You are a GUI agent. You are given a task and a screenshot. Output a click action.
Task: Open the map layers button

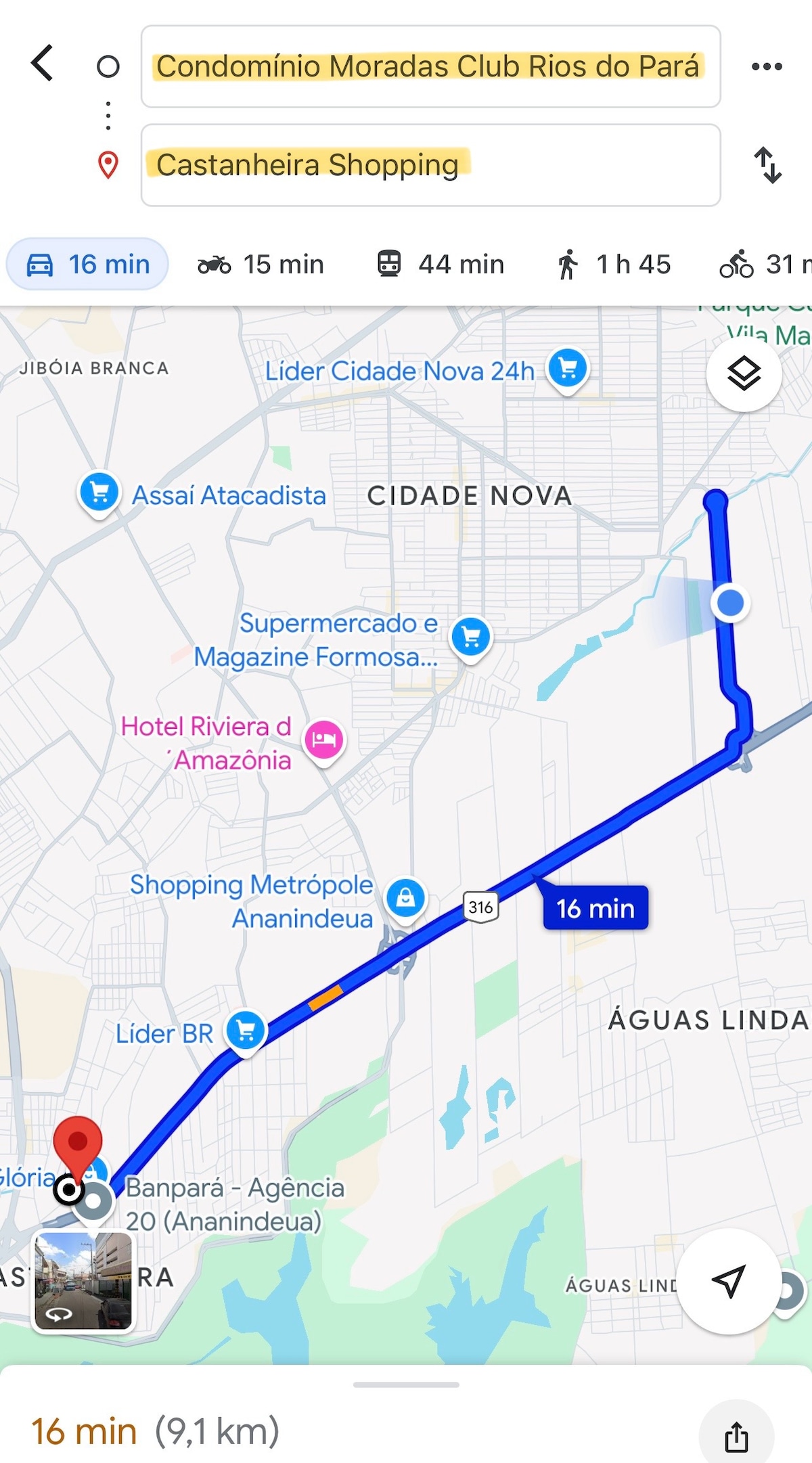[744, 373]
